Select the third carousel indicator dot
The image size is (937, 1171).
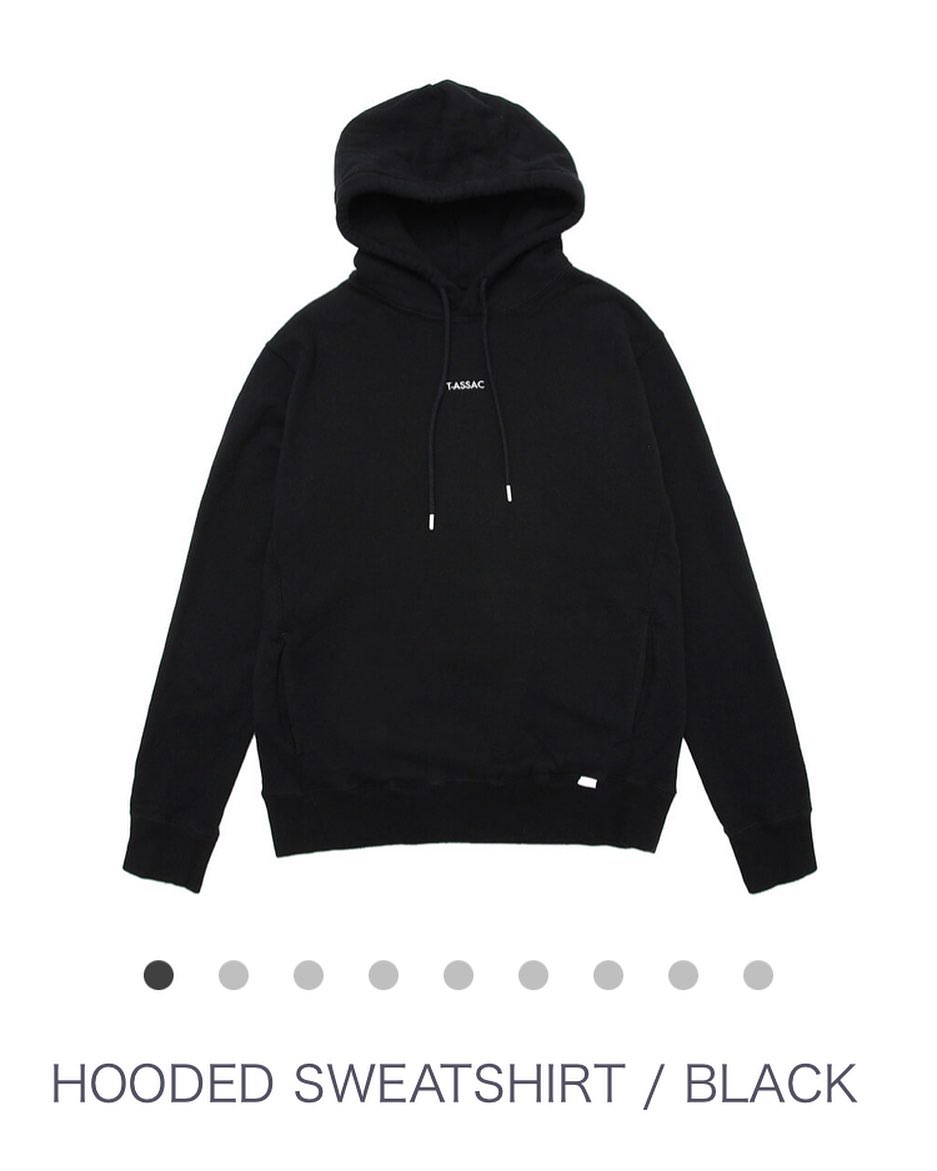point(308,975)
